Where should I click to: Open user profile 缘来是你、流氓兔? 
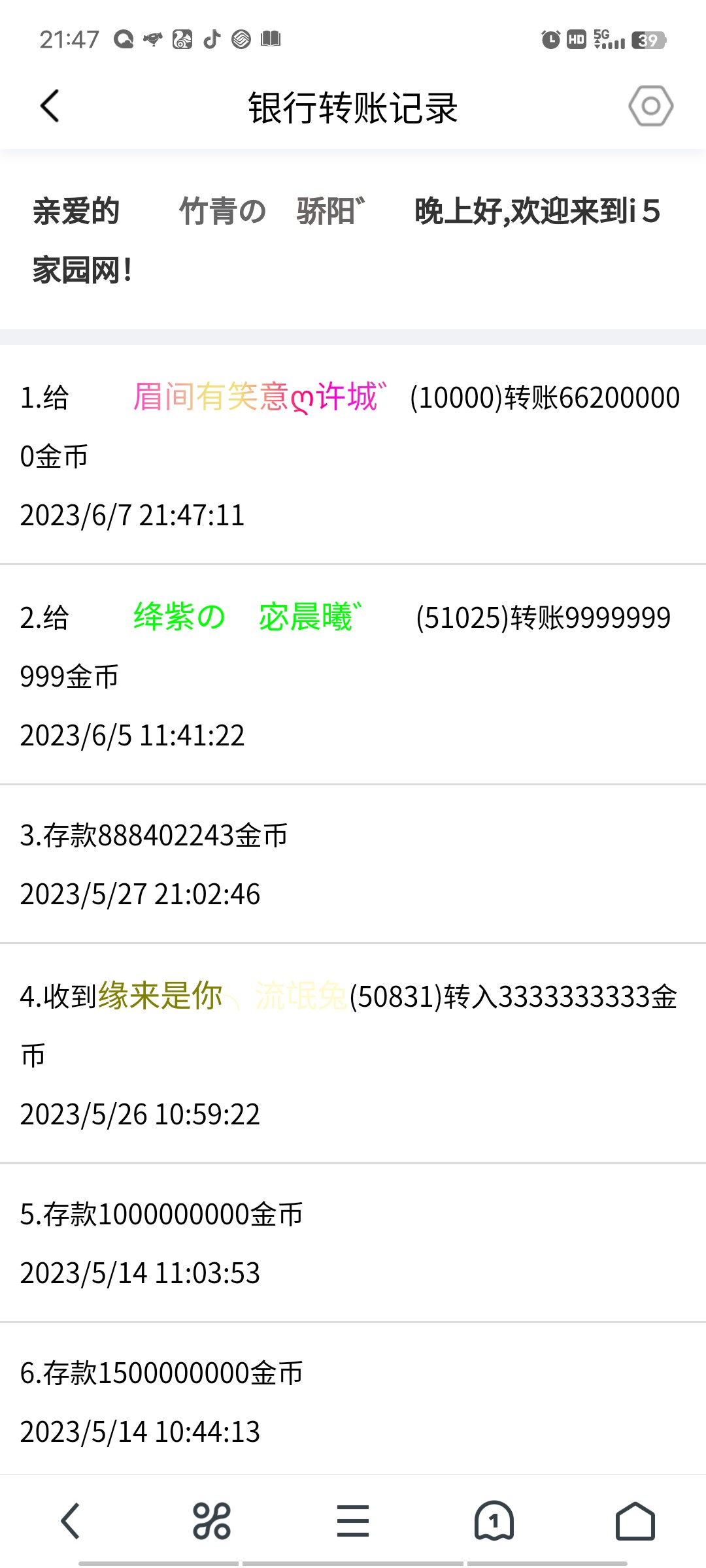pos(222,996)
